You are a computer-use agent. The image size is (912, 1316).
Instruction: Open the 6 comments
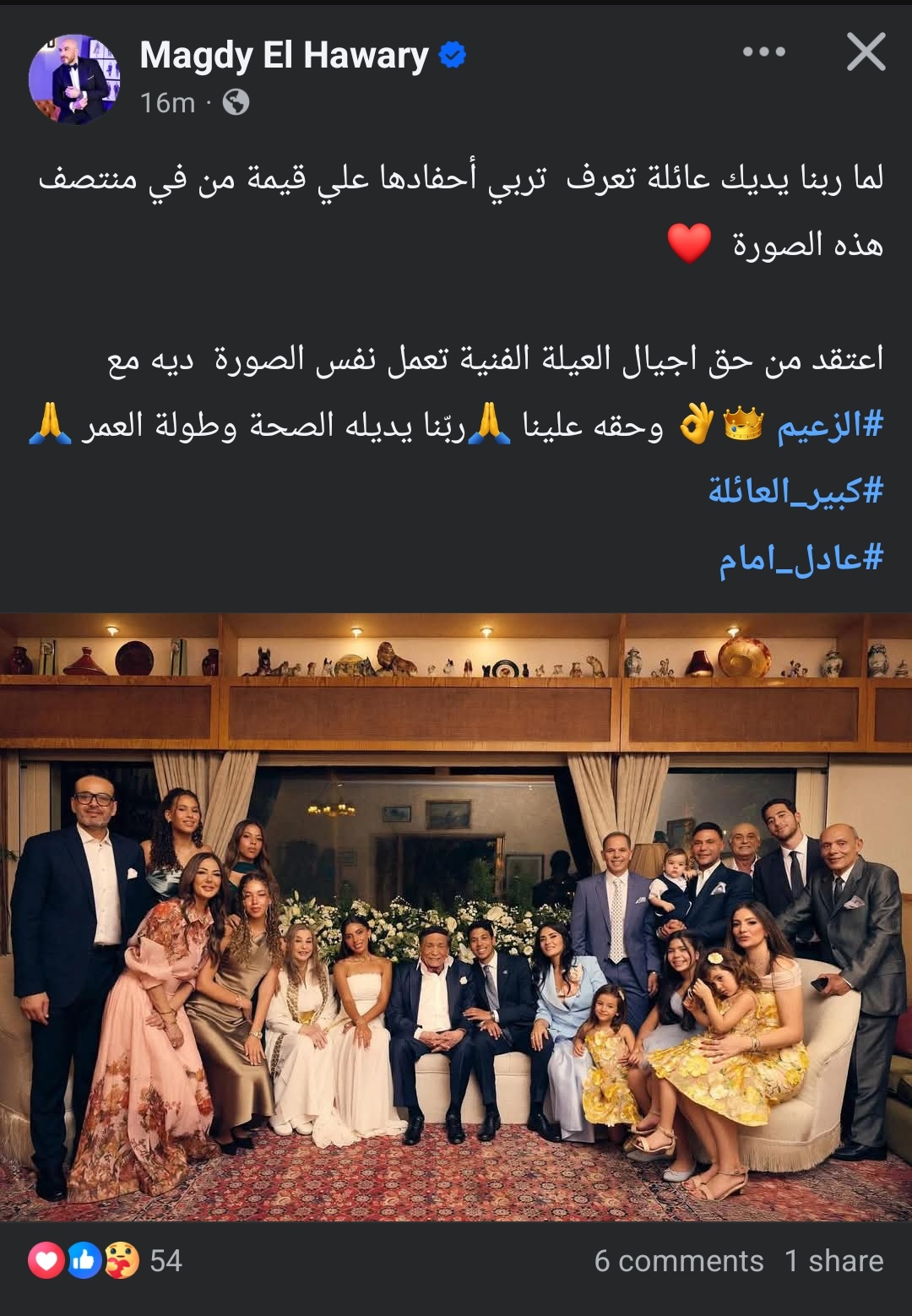(x=678, y=1260)
